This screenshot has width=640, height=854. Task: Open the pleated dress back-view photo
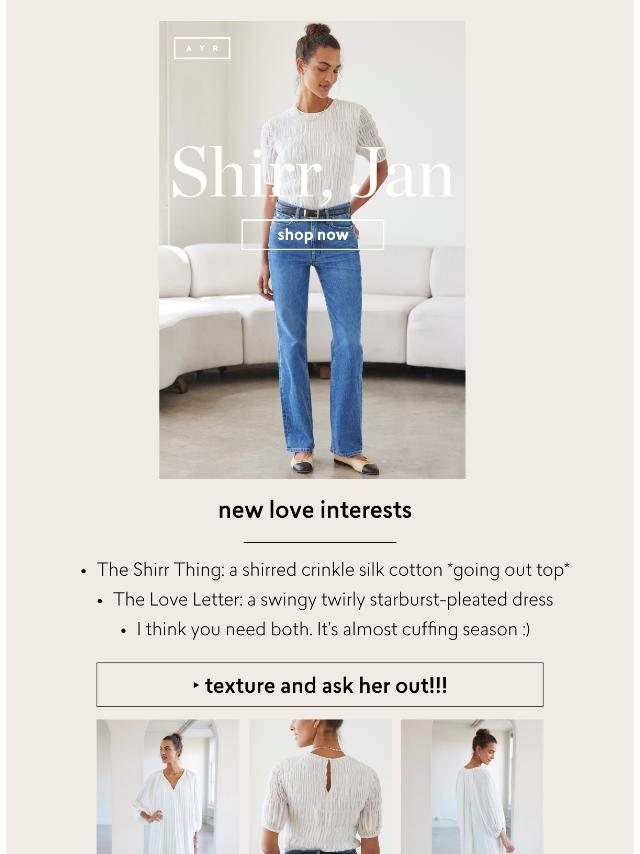click(472, 786)
